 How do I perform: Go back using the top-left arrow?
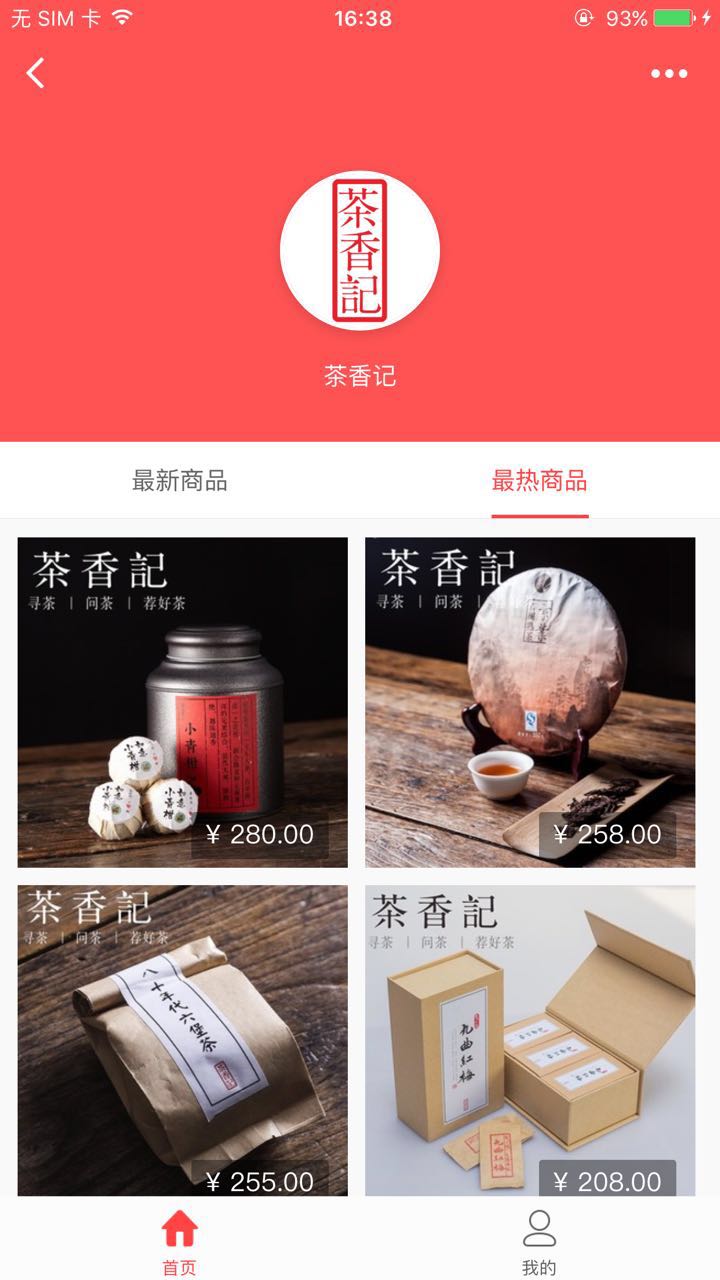click(x=36, y=73)
